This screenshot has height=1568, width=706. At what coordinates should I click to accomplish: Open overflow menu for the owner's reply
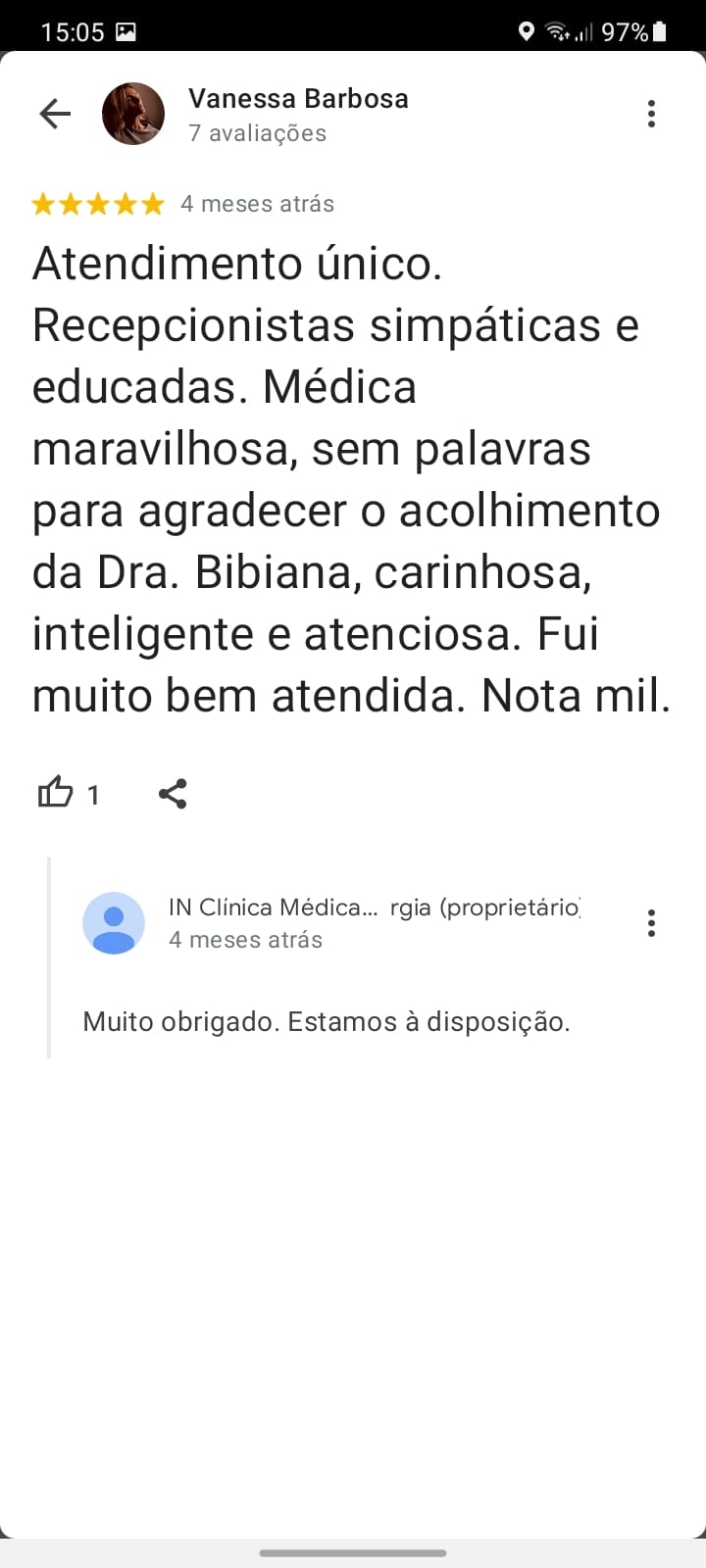[x=651, y=923]
